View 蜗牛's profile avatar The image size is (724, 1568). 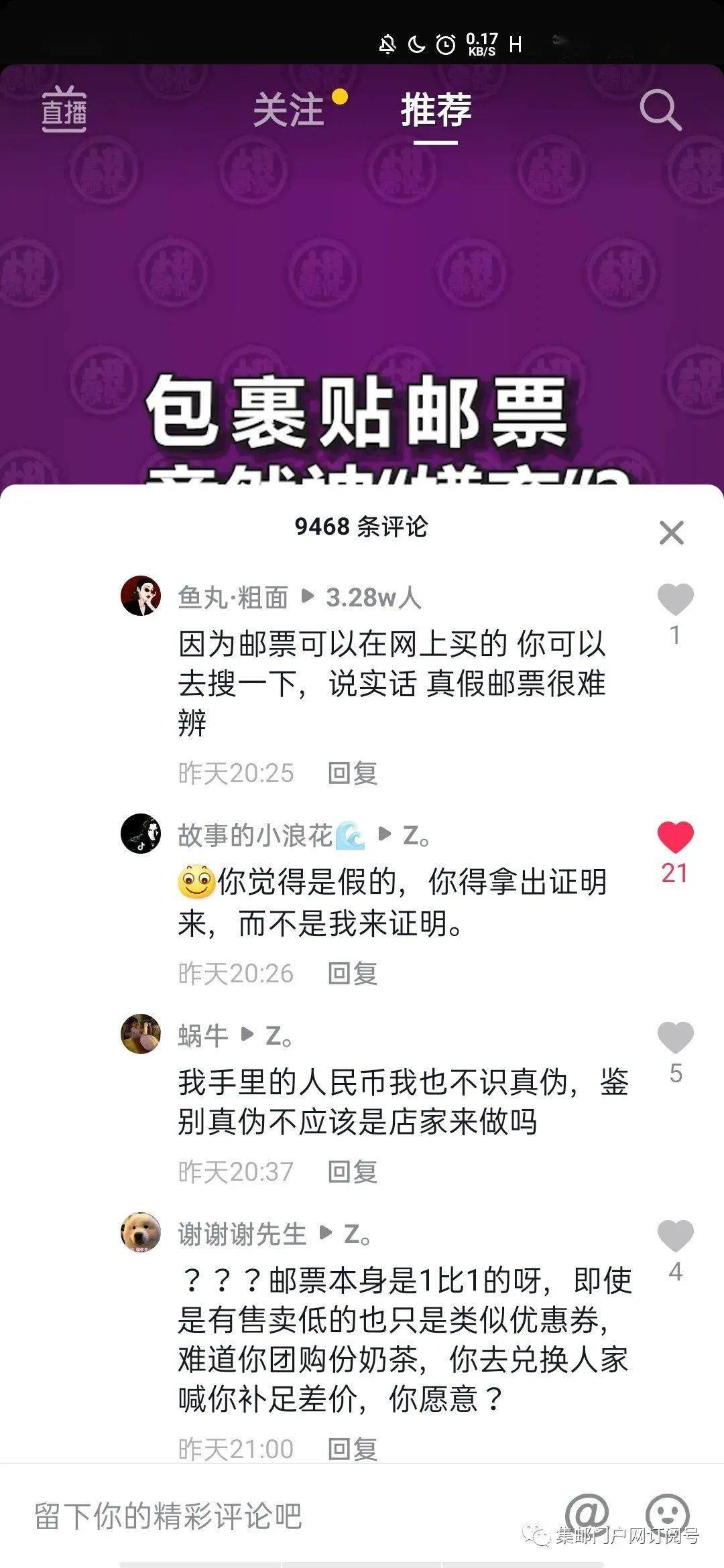(x=141, y=1034)
